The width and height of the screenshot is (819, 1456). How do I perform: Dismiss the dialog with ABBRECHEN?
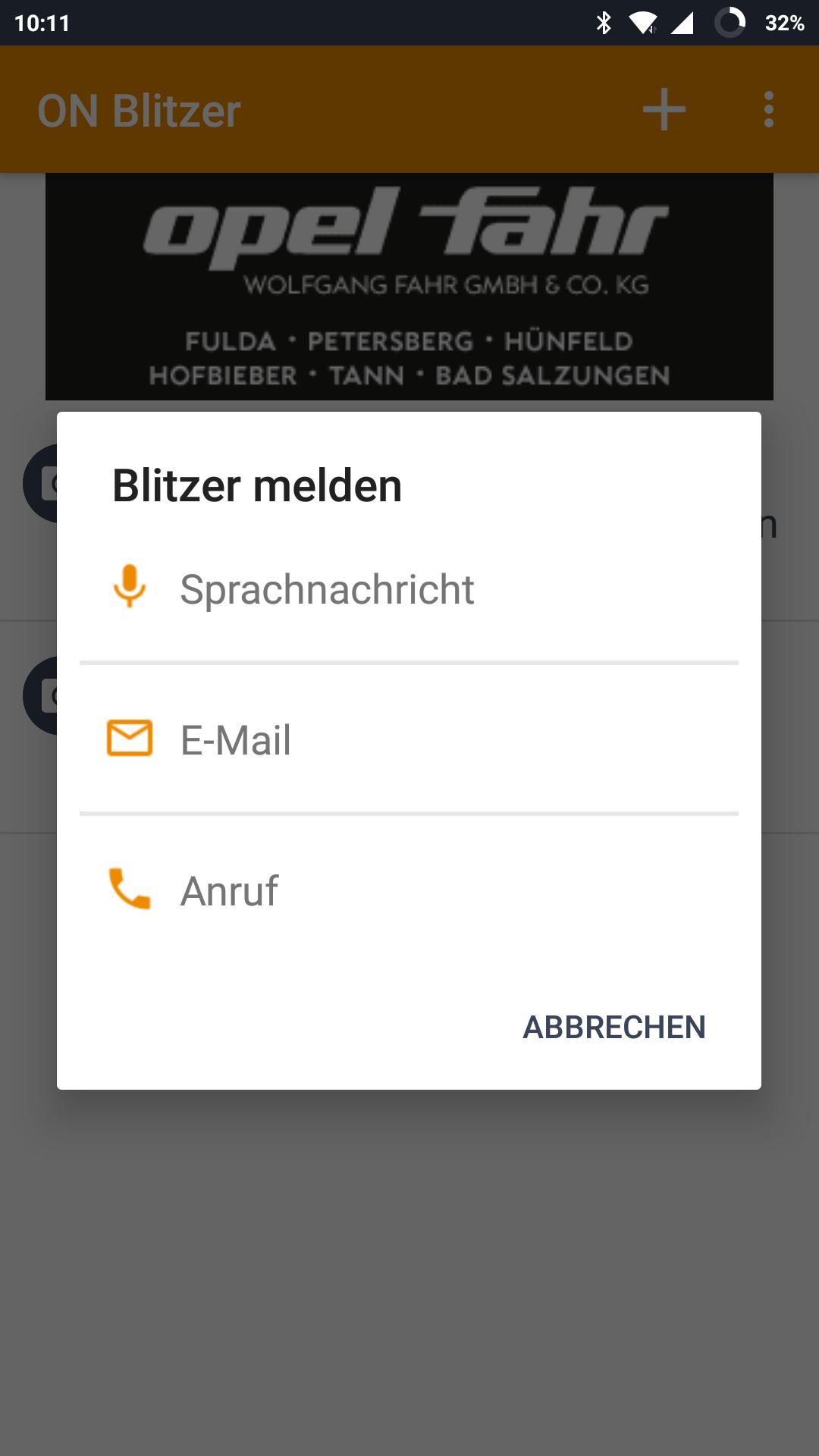(614, 1028)
